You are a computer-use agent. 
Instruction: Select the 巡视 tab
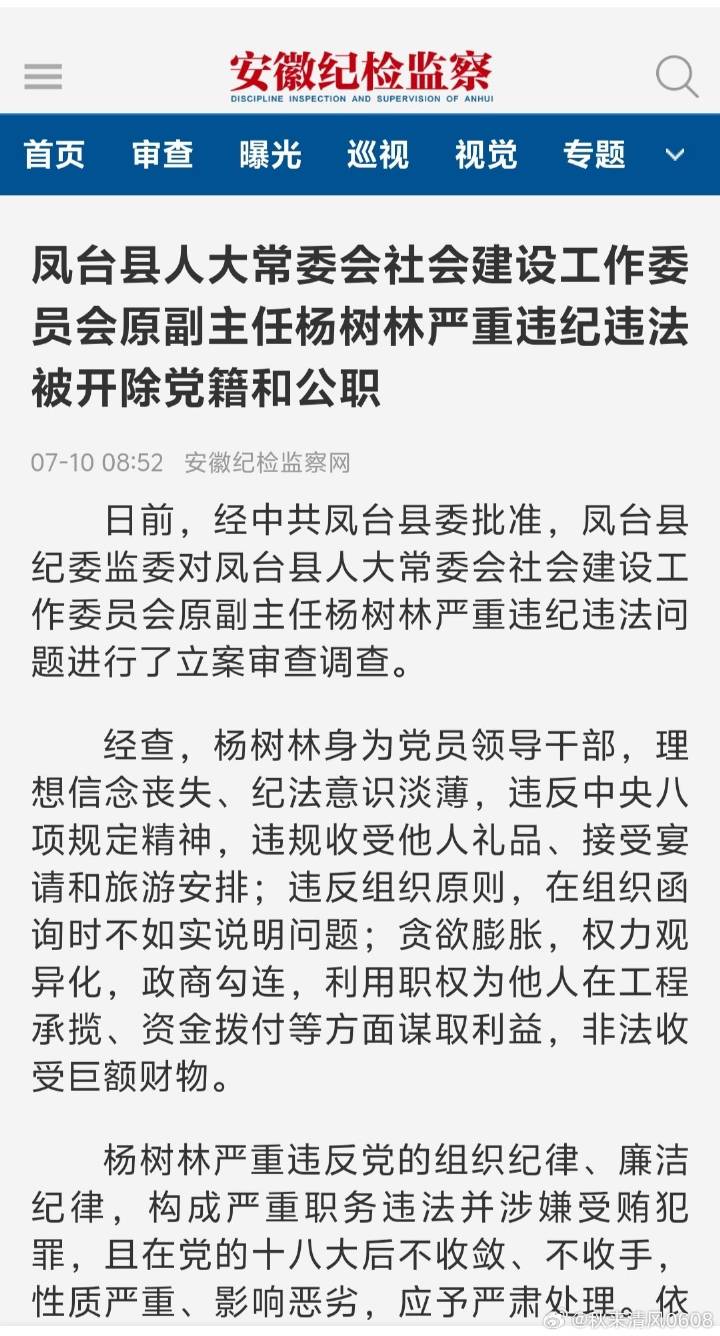[378, 155]
